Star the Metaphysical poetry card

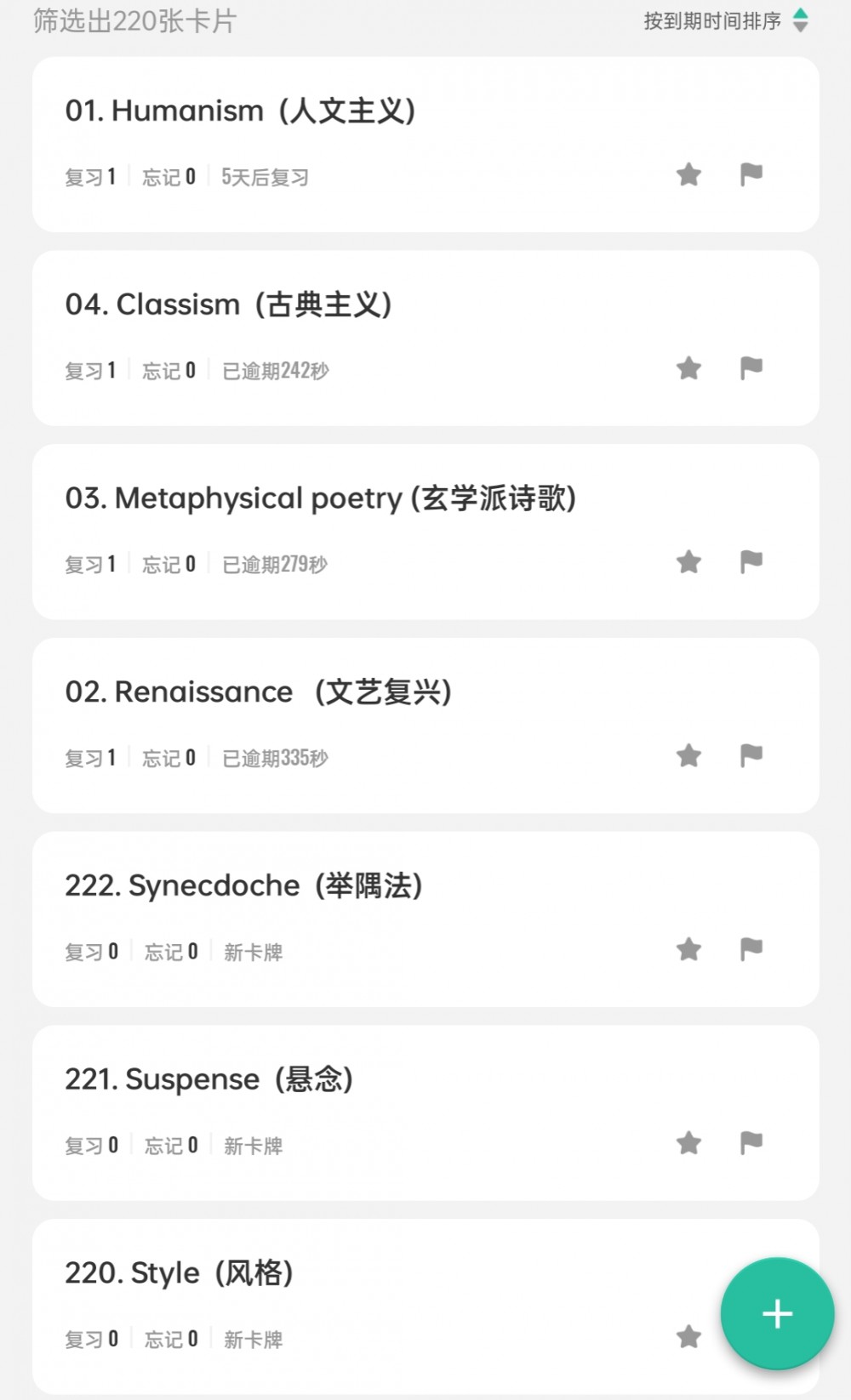coord(688,562)
